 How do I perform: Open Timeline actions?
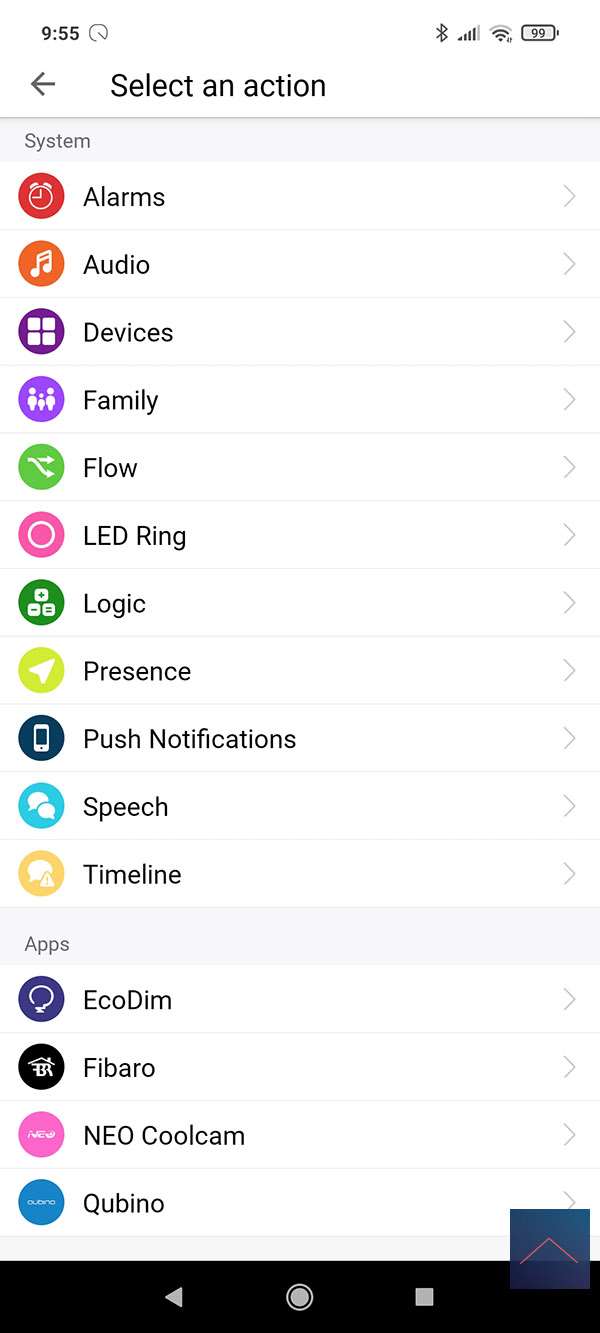coord(300,875)
